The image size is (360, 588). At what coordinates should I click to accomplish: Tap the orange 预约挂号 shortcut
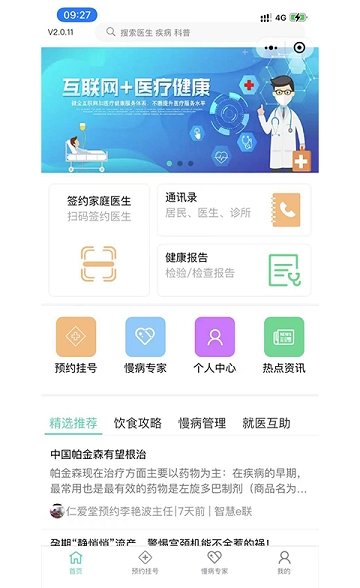tap(76, 345)
